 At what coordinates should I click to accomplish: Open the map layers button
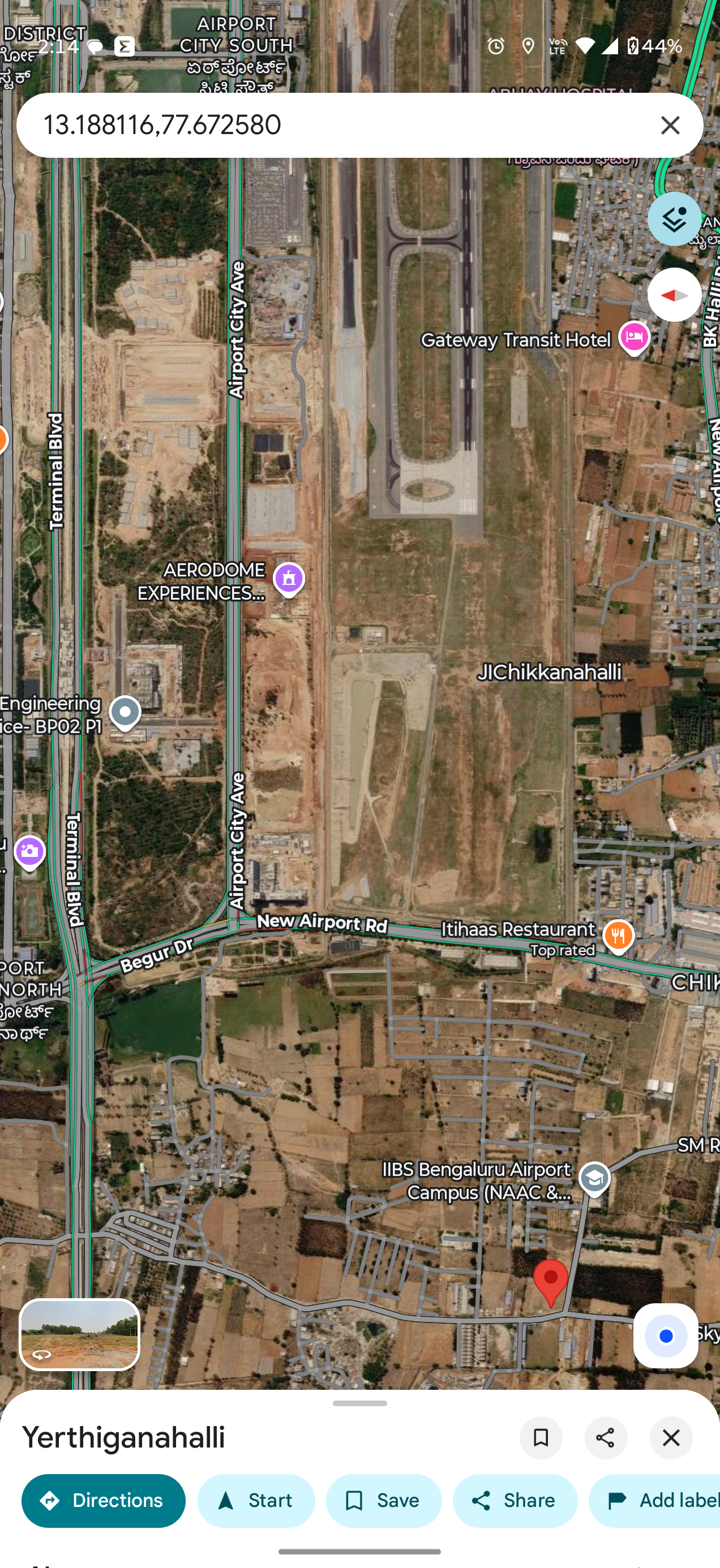(674, 219)
